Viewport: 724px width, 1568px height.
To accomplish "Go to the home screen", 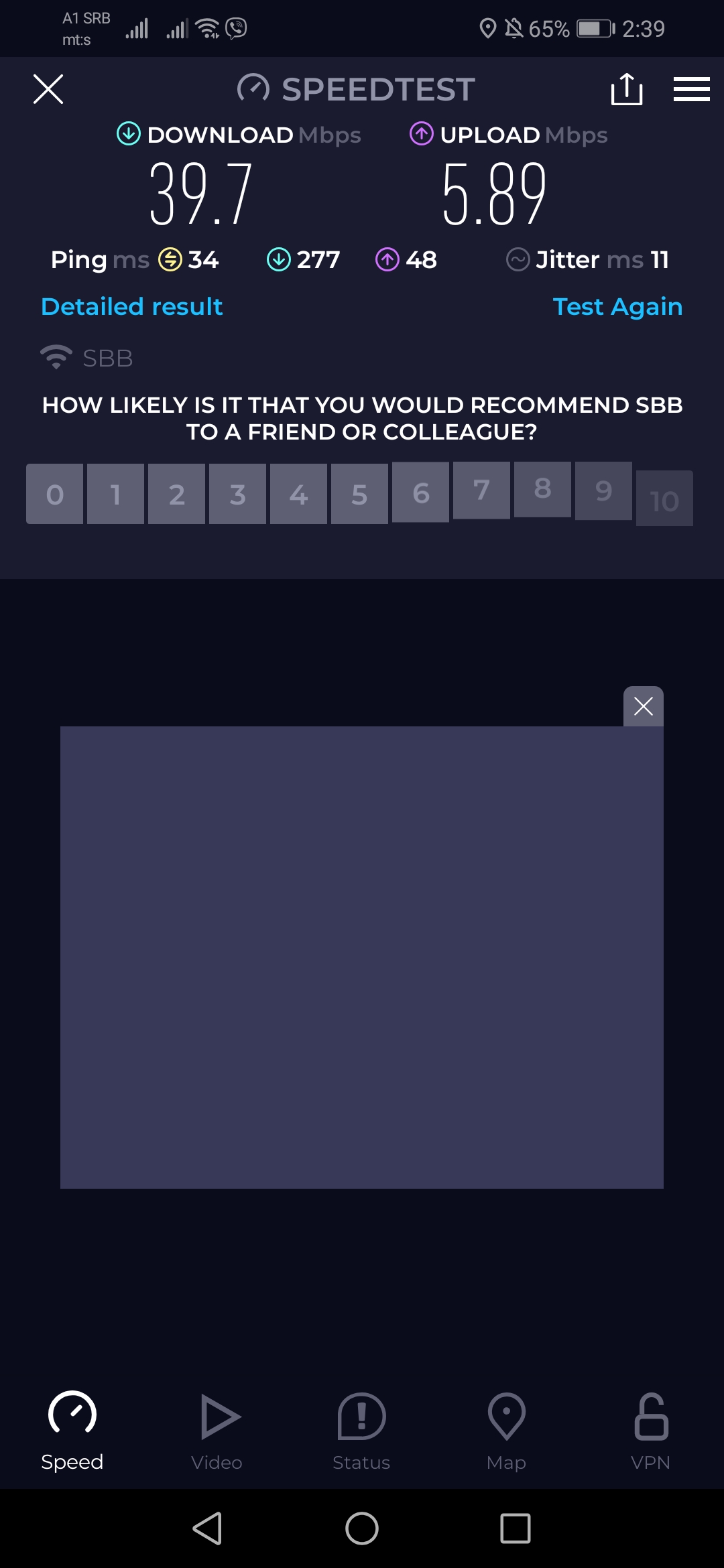I will [x=362, y=1528].
